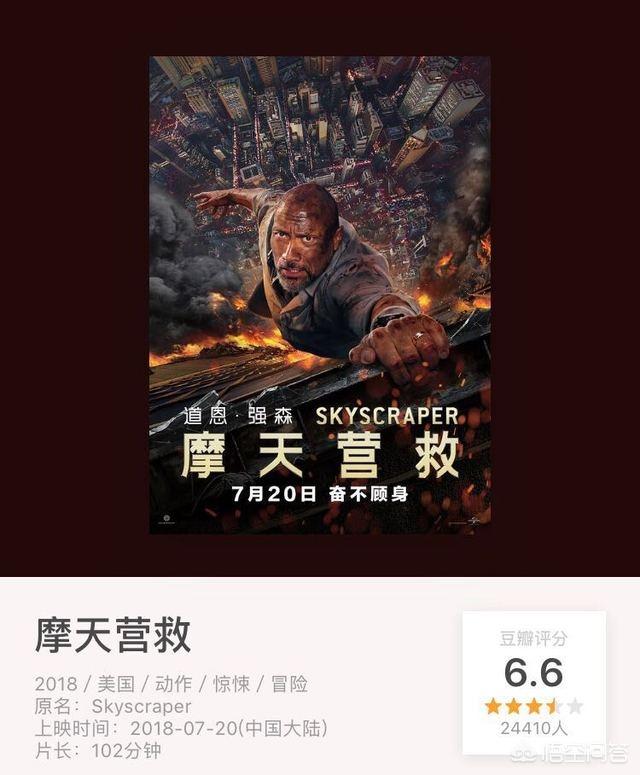Viewport: 640px width, 775px height.
Task: Open the Skyscraper movie poster
Action: click(x=320, y=295)
